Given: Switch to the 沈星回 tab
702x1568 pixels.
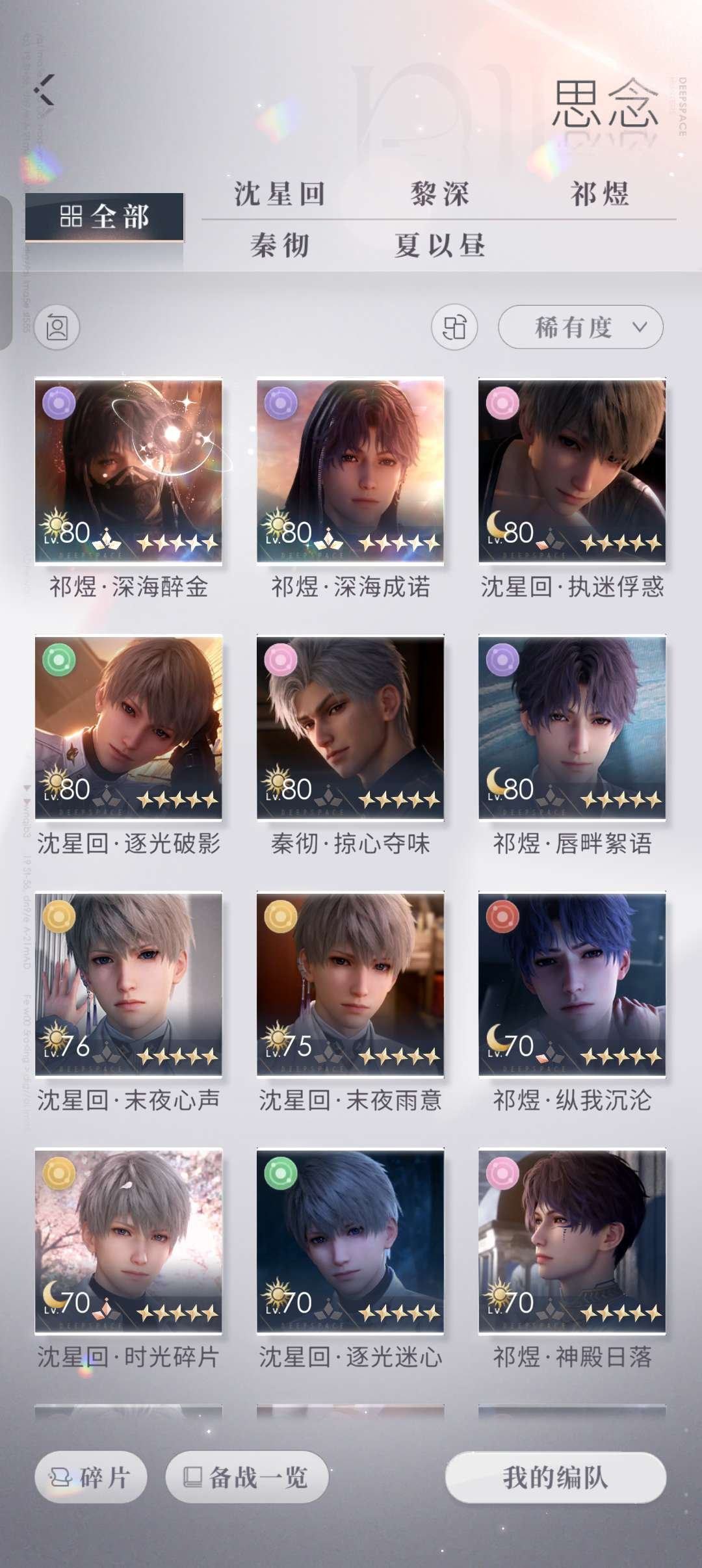Looking at the screenshot, I should tap(279, 194).
